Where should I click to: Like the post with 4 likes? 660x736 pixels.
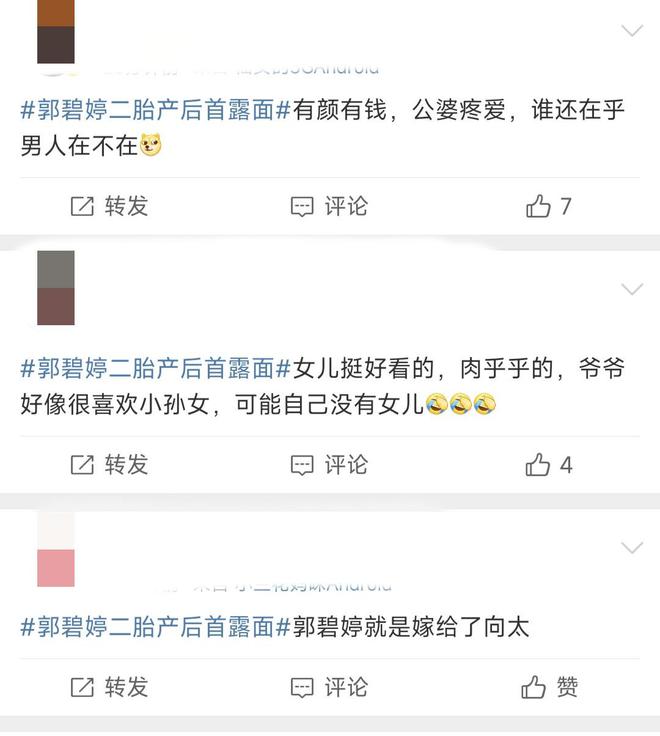pyautogui.click(x=548, y=464)
